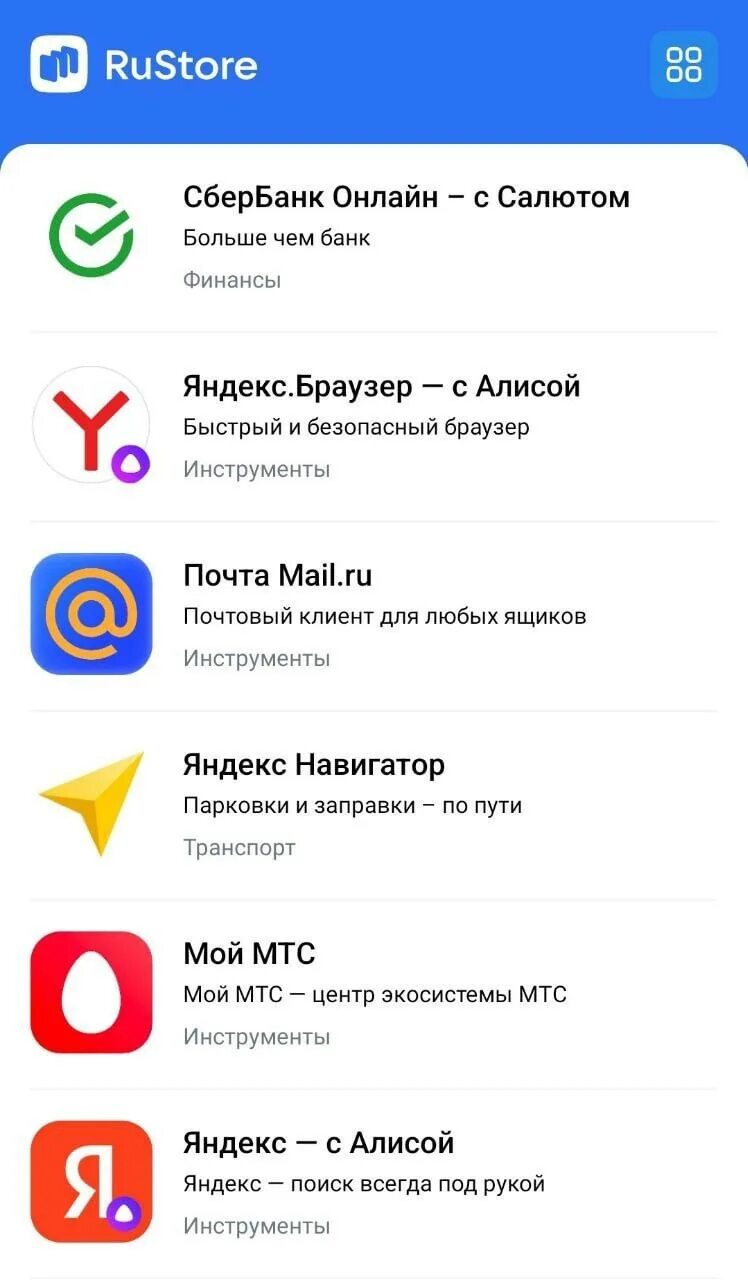
Task: Choose Яндекс — с Алисой app
Action: [x=318, y=1143]
